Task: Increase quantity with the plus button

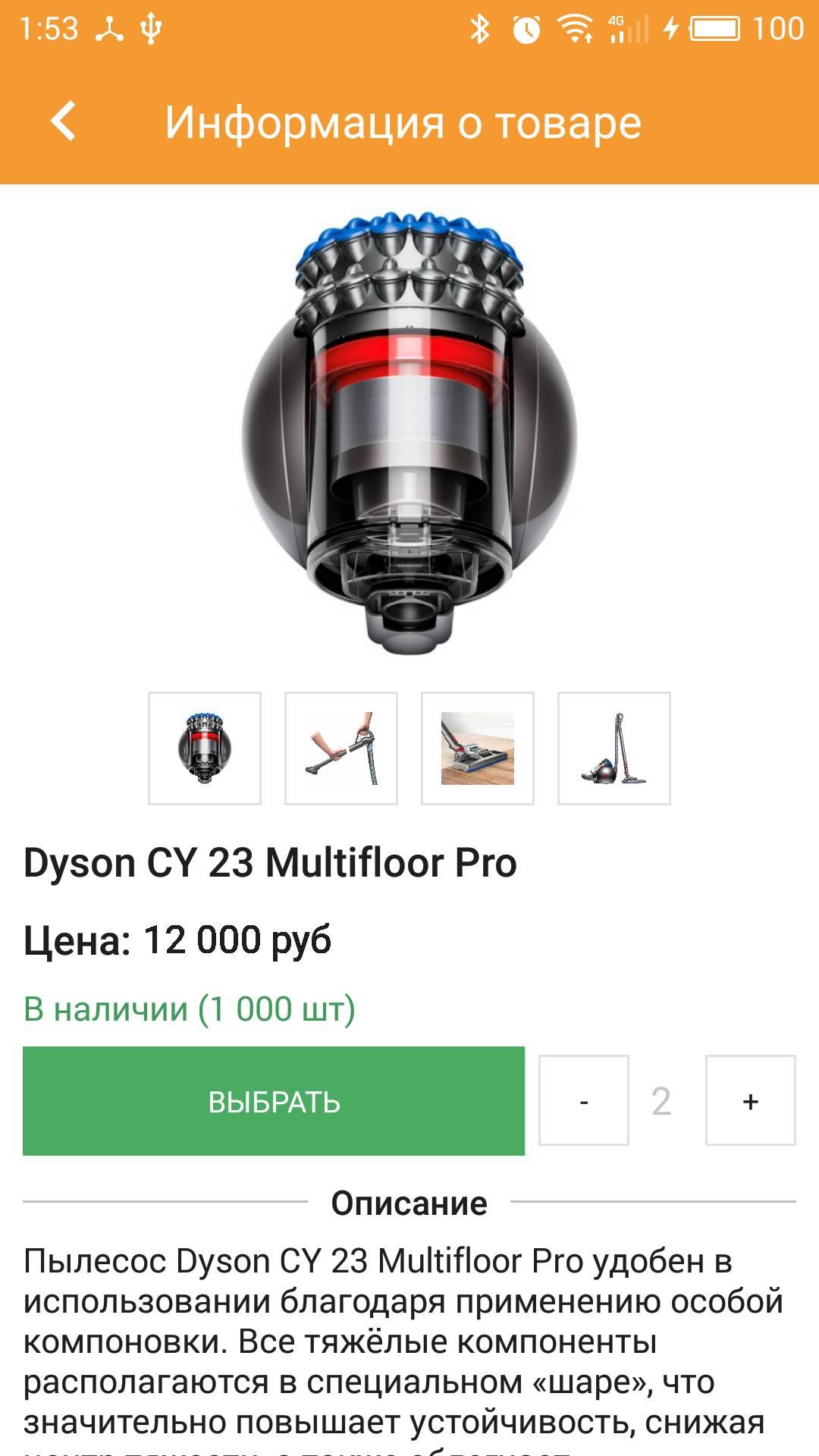Action: coord(751,1100)
